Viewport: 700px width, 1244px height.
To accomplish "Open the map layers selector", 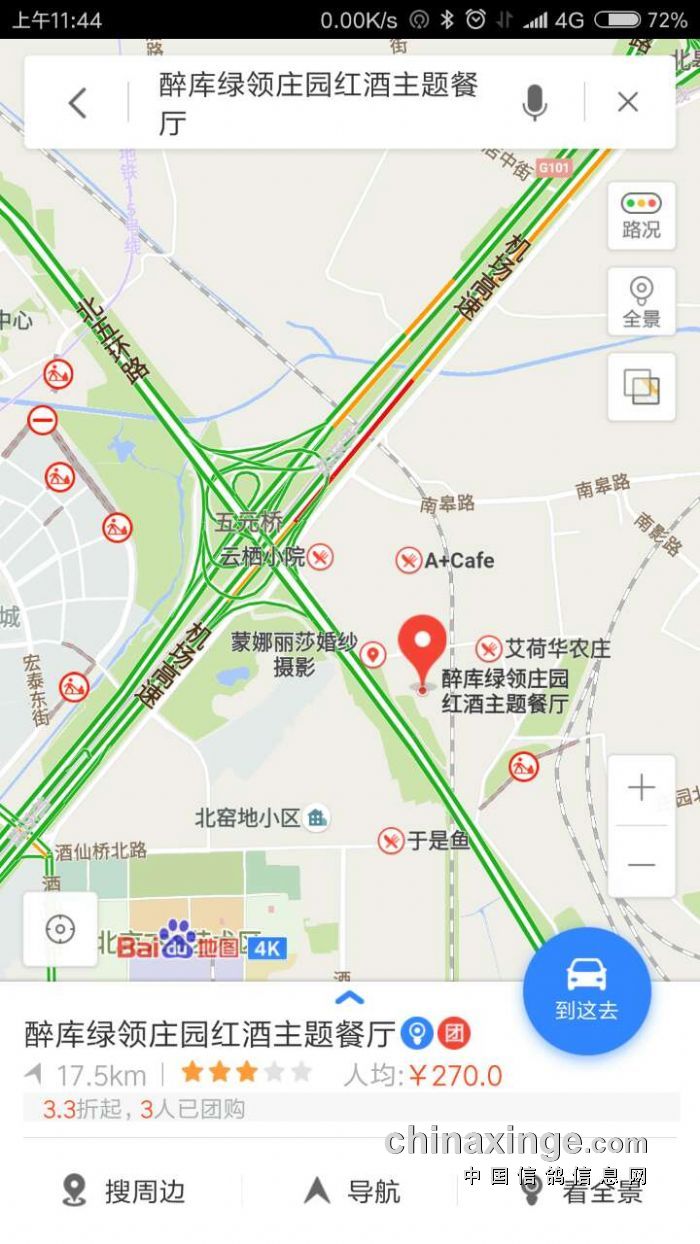I will click(641, 387).
